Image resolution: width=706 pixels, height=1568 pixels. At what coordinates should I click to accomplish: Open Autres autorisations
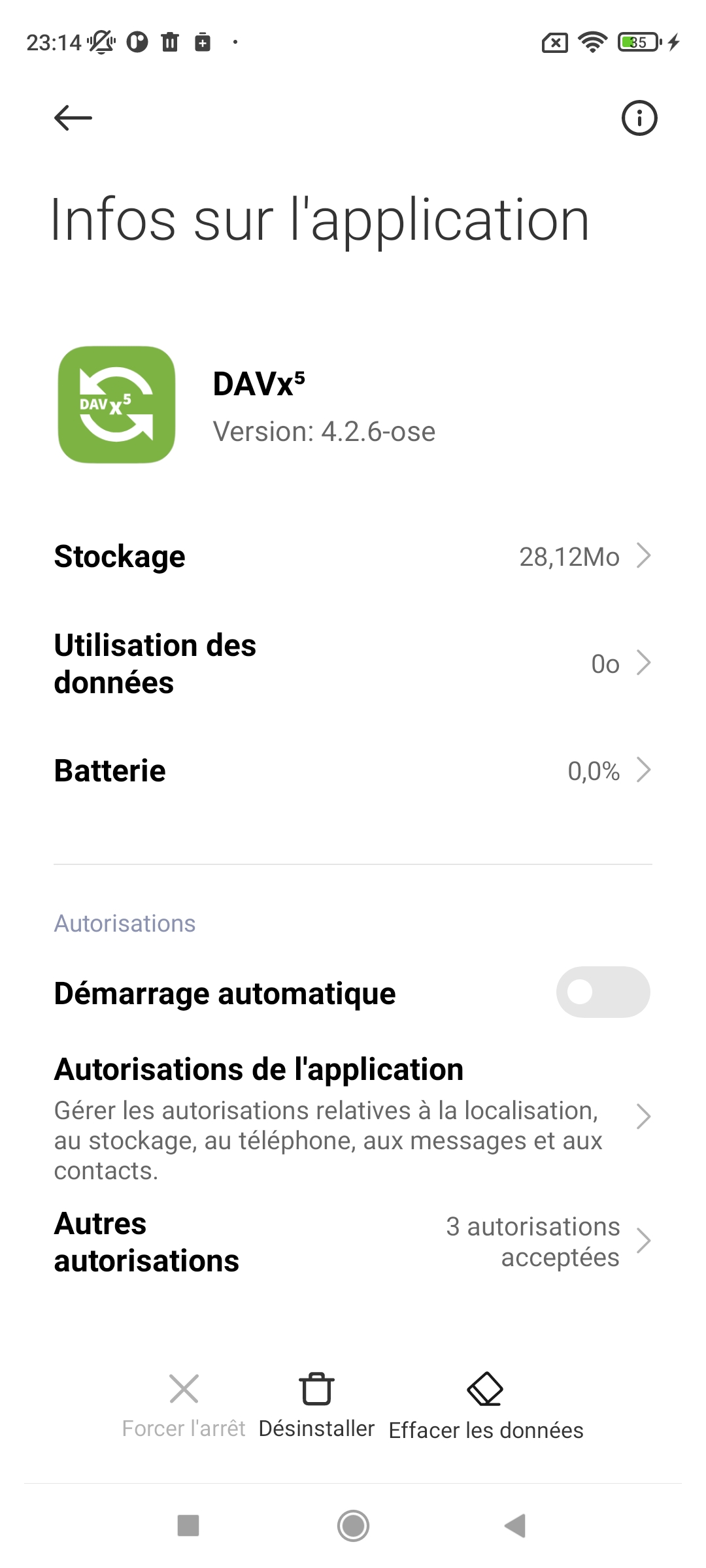point(353,1241)
